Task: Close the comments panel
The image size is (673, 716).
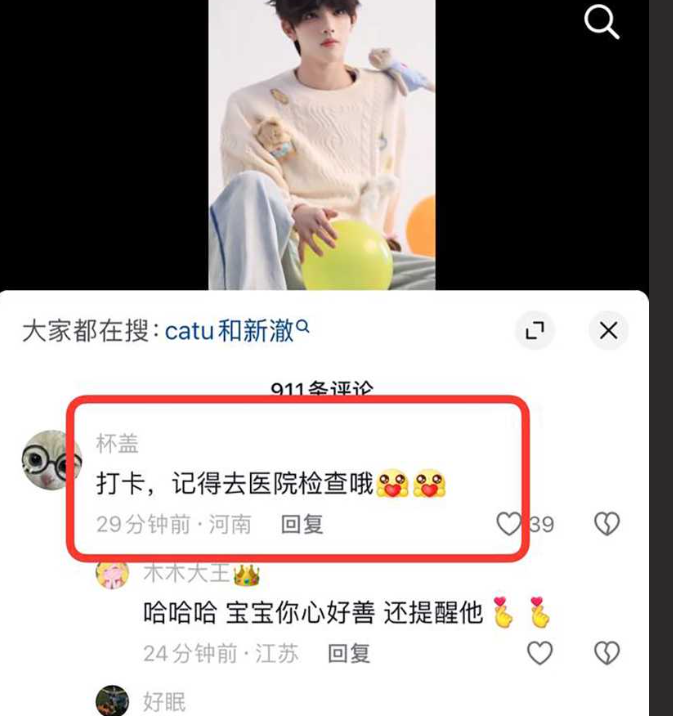Action: 608,331
